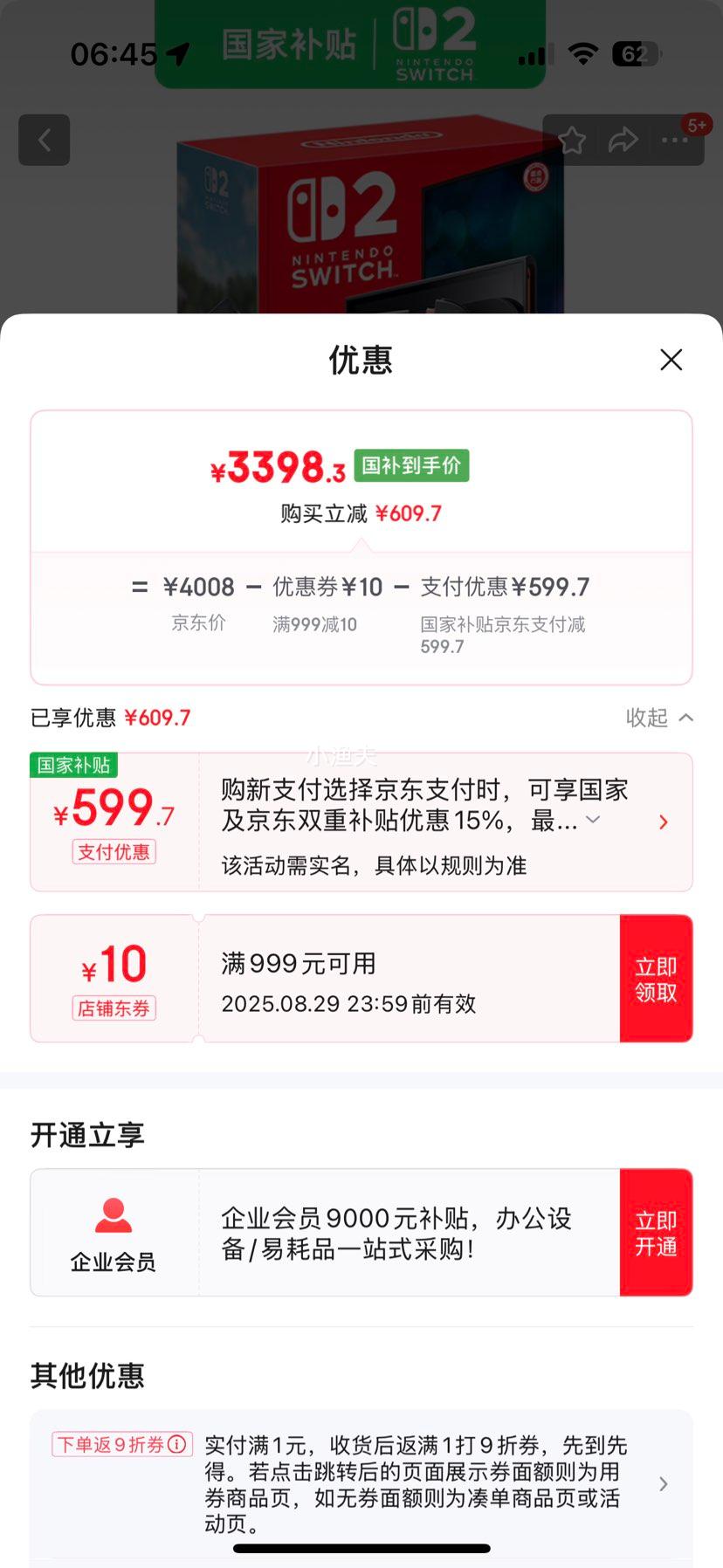Screen dimensions: 723x1568
Task: Collapse the discounts list with 收起
Action: pos(659,718)
